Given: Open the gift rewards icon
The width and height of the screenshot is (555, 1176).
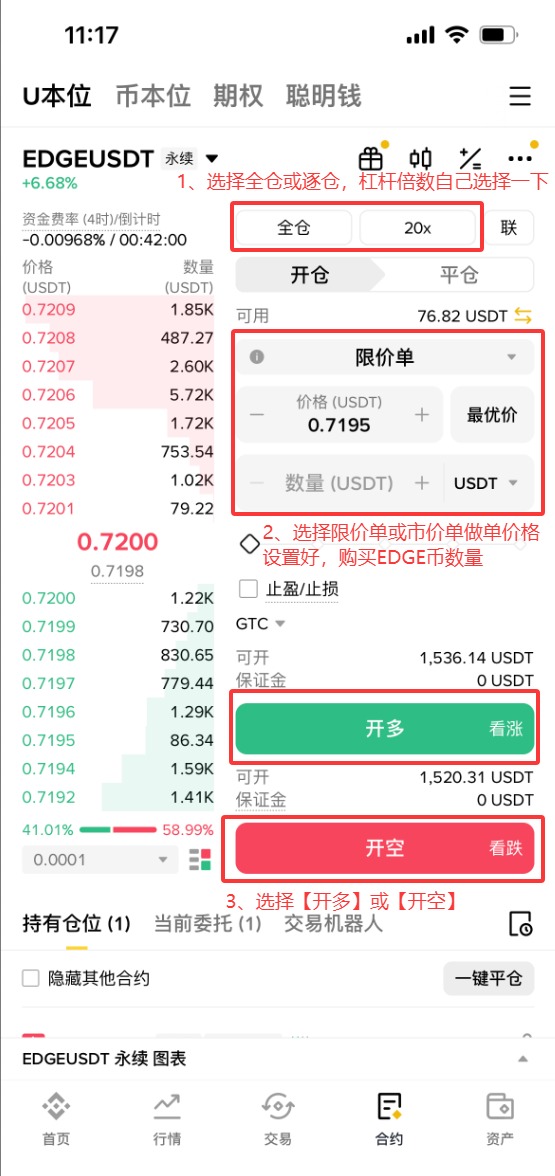Looking at the screenshot, I should coord(370,158).
